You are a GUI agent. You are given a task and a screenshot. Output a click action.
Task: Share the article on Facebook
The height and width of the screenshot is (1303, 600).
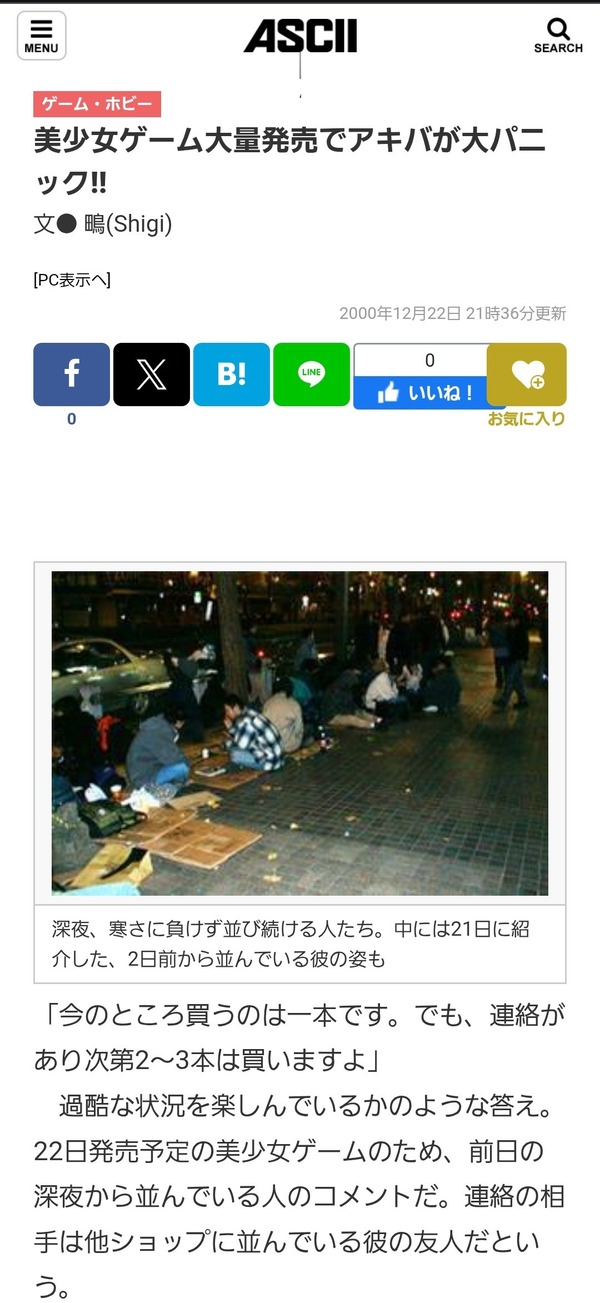(x=71, y=375)
